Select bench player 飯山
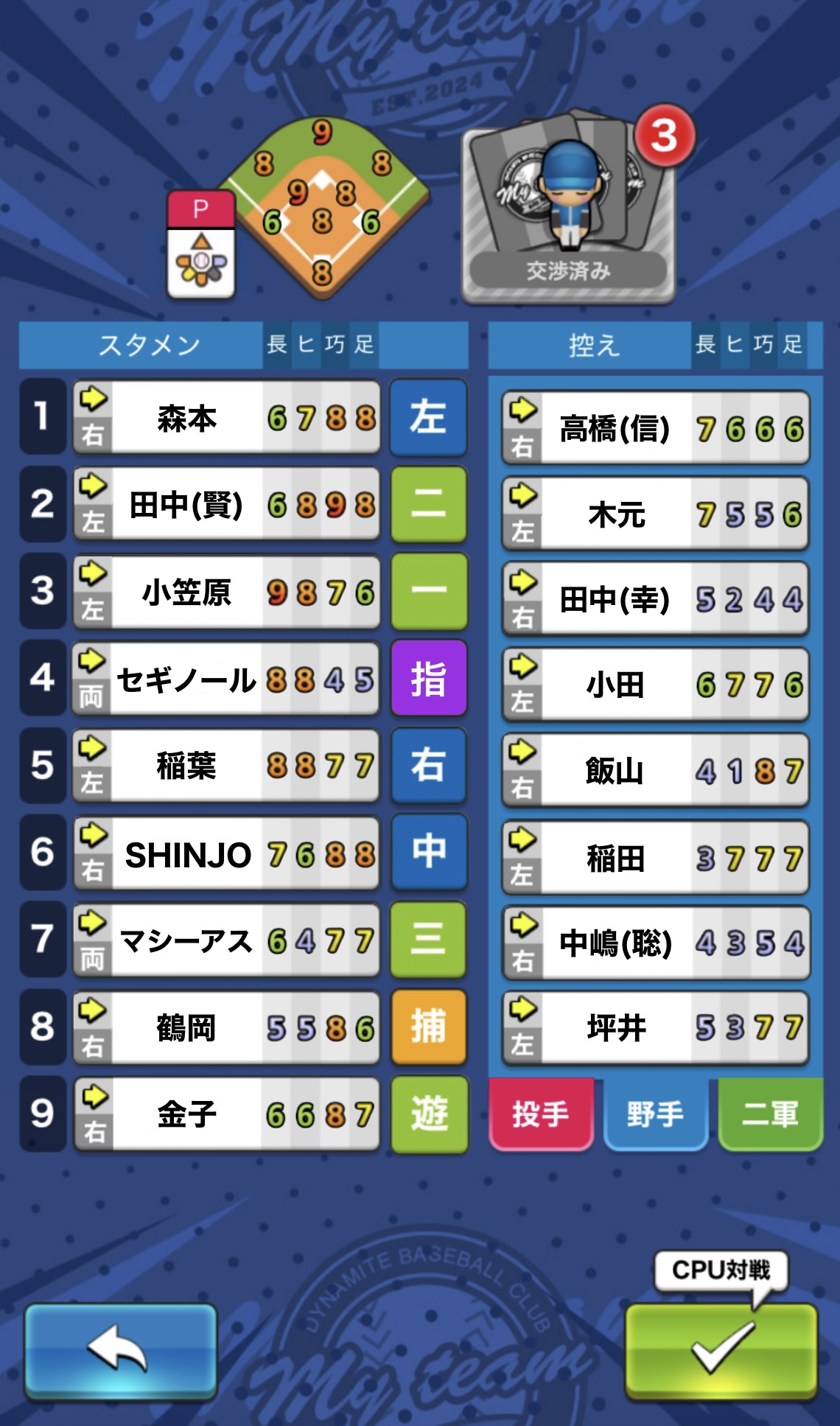840x1426 pixels. point(655,771)
